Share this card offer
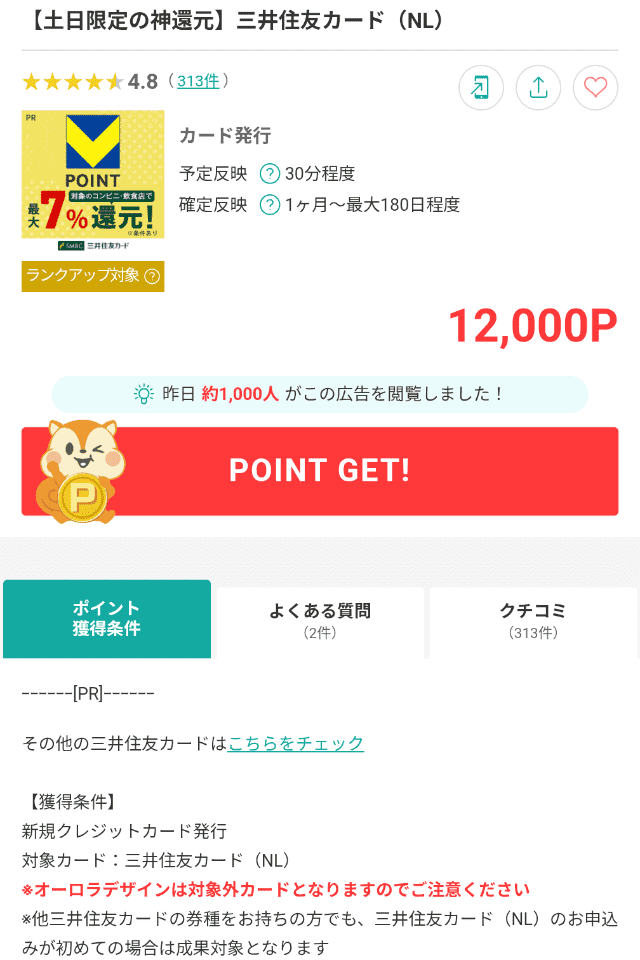 point(538,88)
